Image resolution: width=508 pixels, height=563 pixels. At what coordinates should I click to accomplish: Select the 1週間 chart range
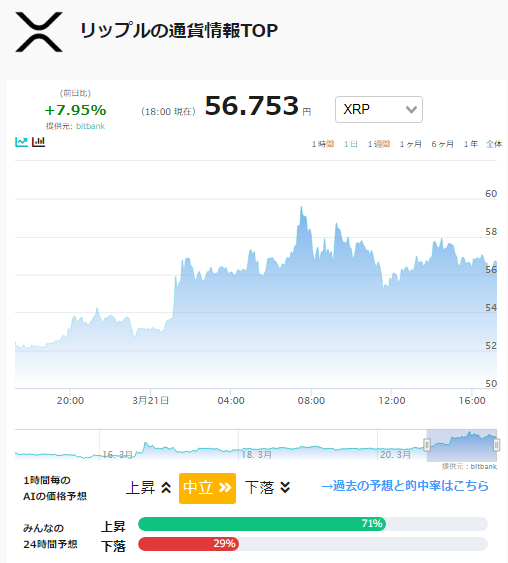[x=379, y=144]
